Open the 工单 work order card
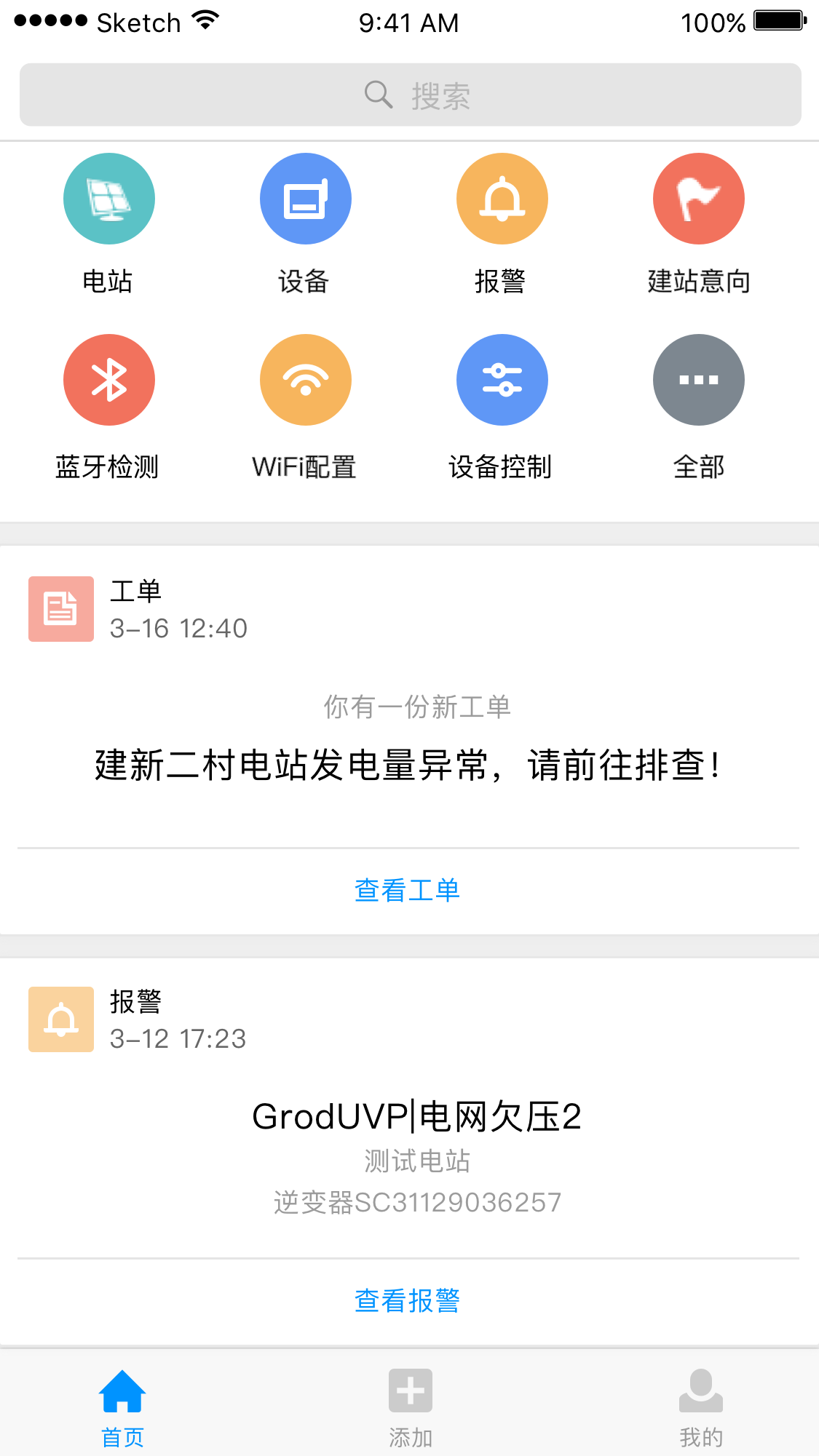The height and width of the screenshot is (1456, 819). pyautogui.click(x=408, y=735)
